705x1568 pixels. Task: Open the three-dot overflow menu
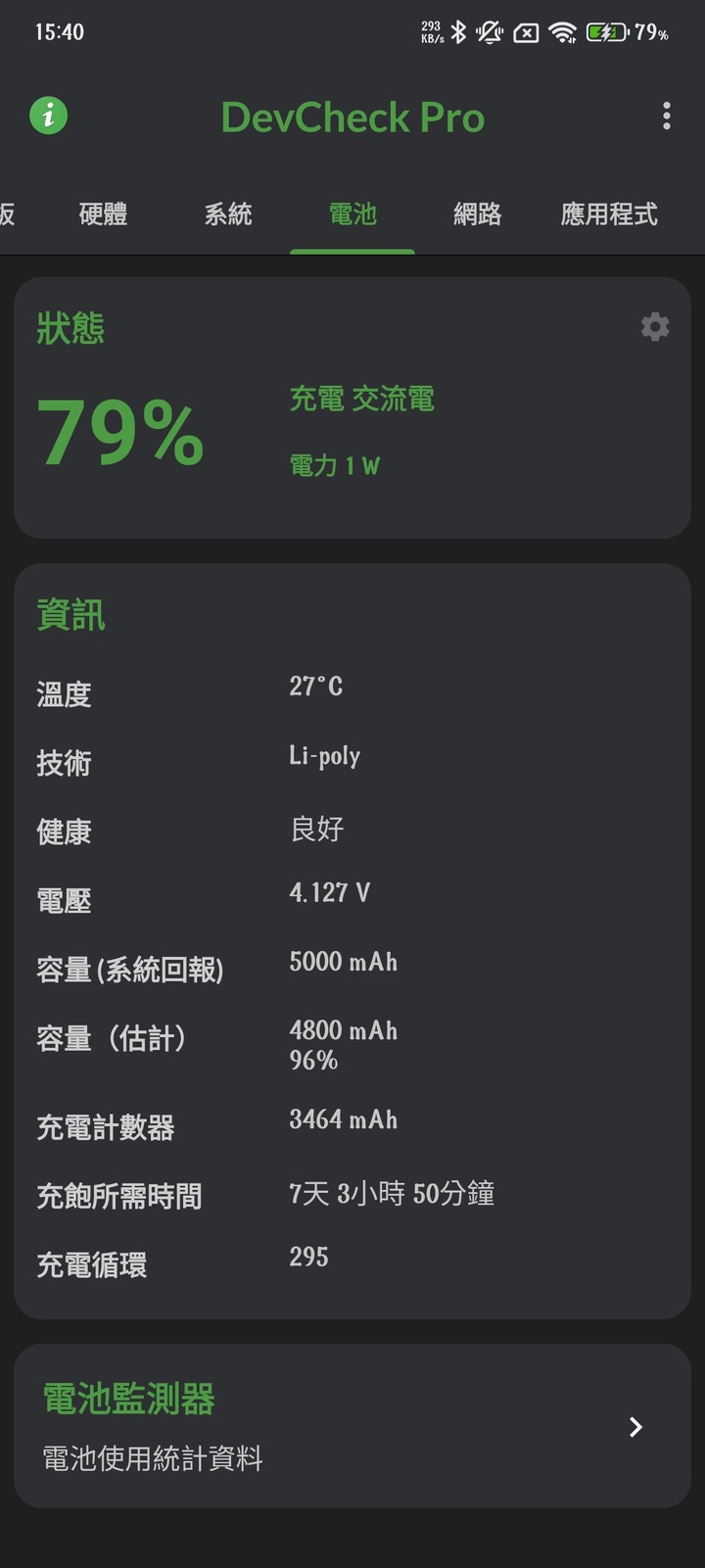pyautogui.click(x=666, y=117)
